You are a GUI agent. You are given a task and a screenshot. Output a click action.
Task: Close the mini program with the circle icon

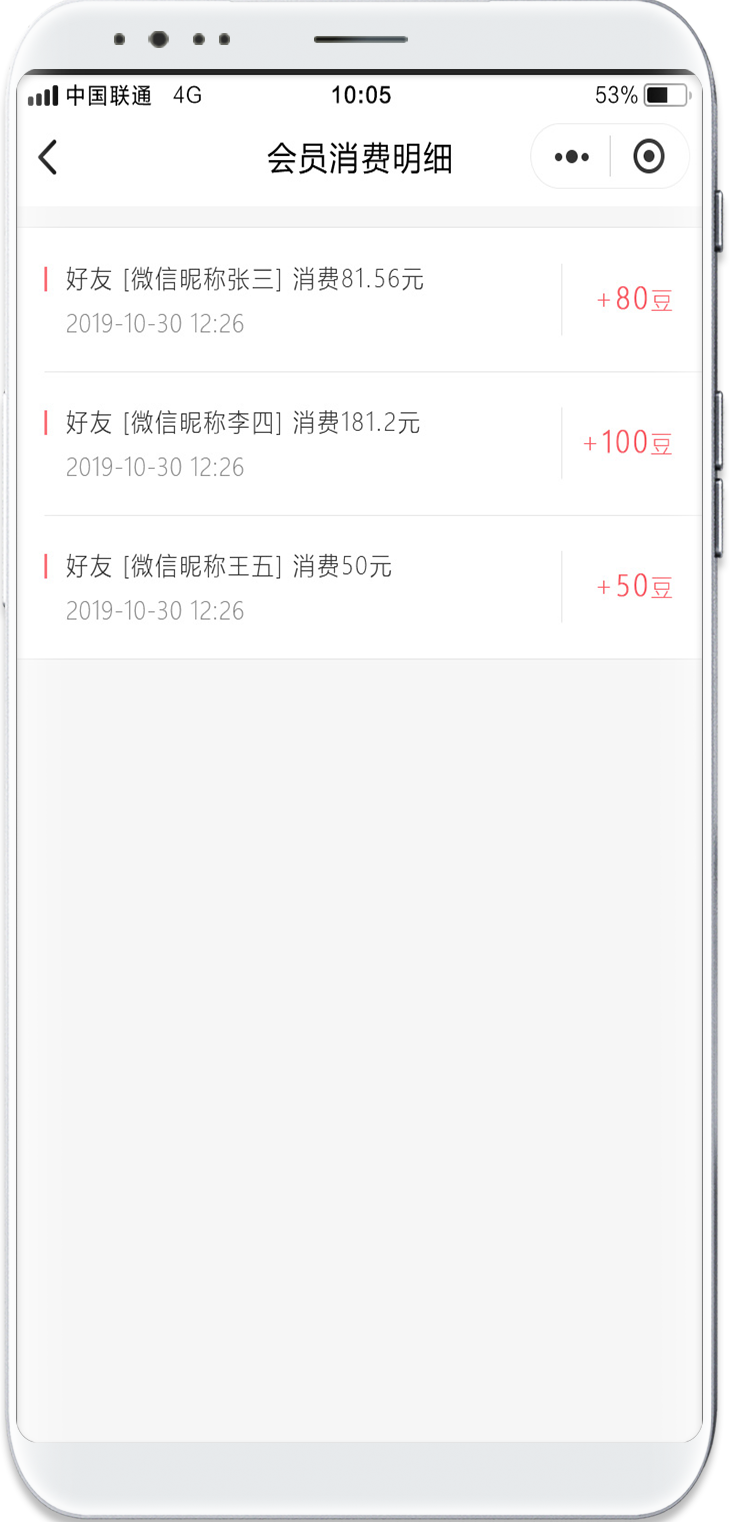[649, 157]
